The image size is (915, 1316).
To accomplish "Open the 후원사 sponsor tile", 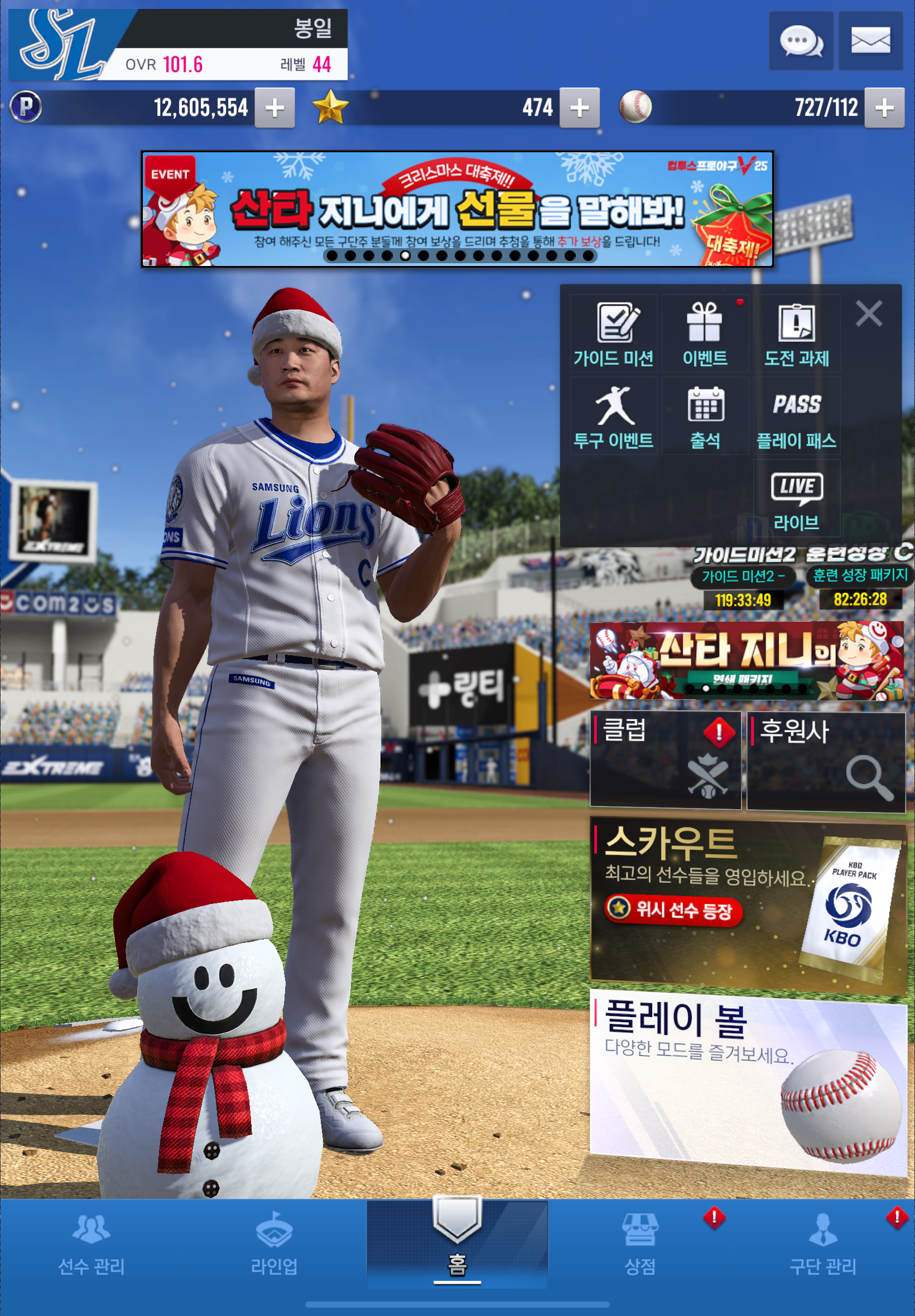I will tap(826, 760).
